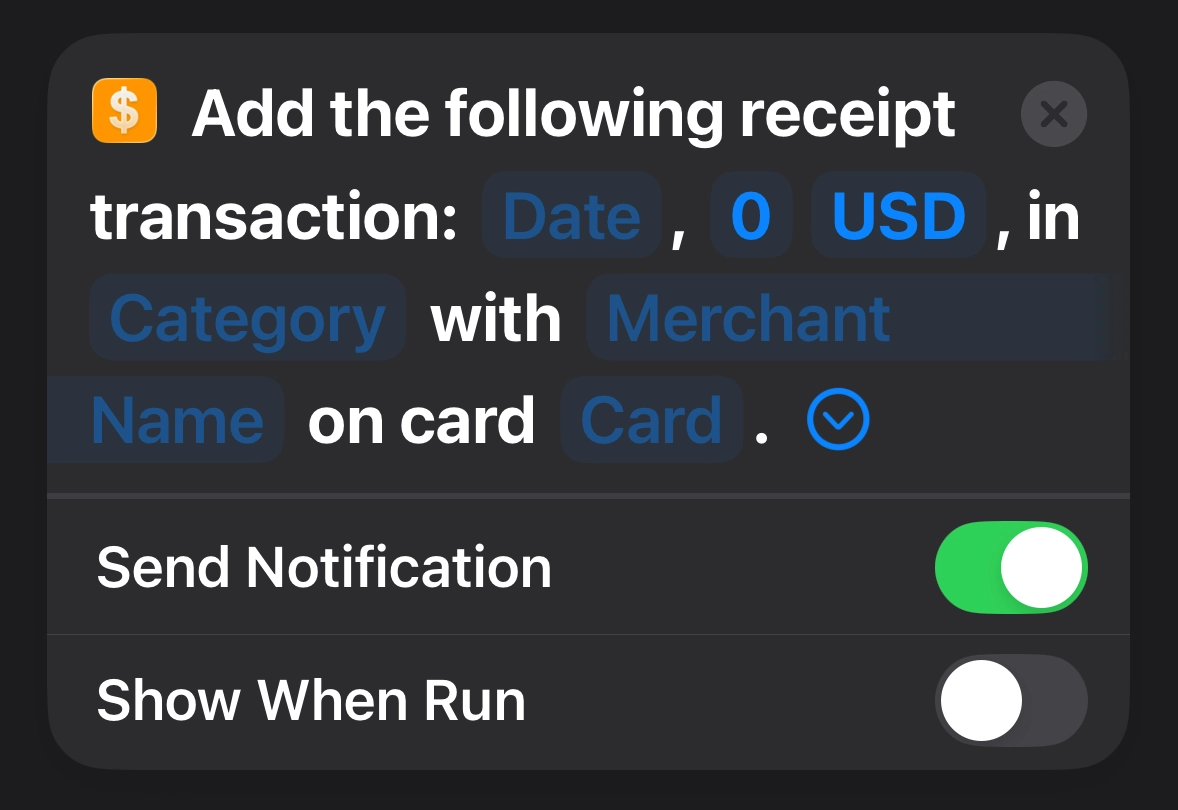Choose a Category for the transaction
Viewport: 1178px width, 810px height.
click(247, 318)
